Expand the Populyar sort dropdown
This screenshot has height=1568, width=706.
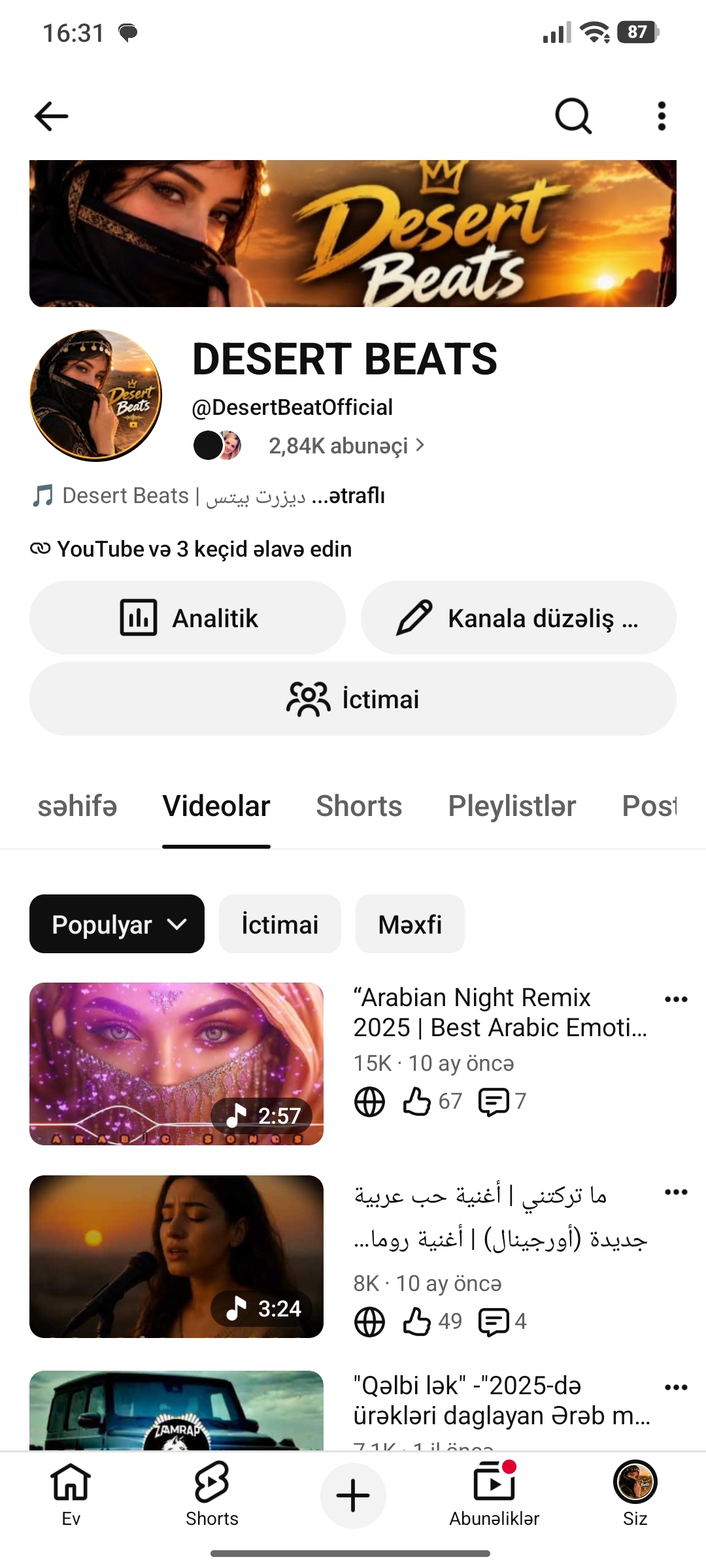[x=117, y=924]
